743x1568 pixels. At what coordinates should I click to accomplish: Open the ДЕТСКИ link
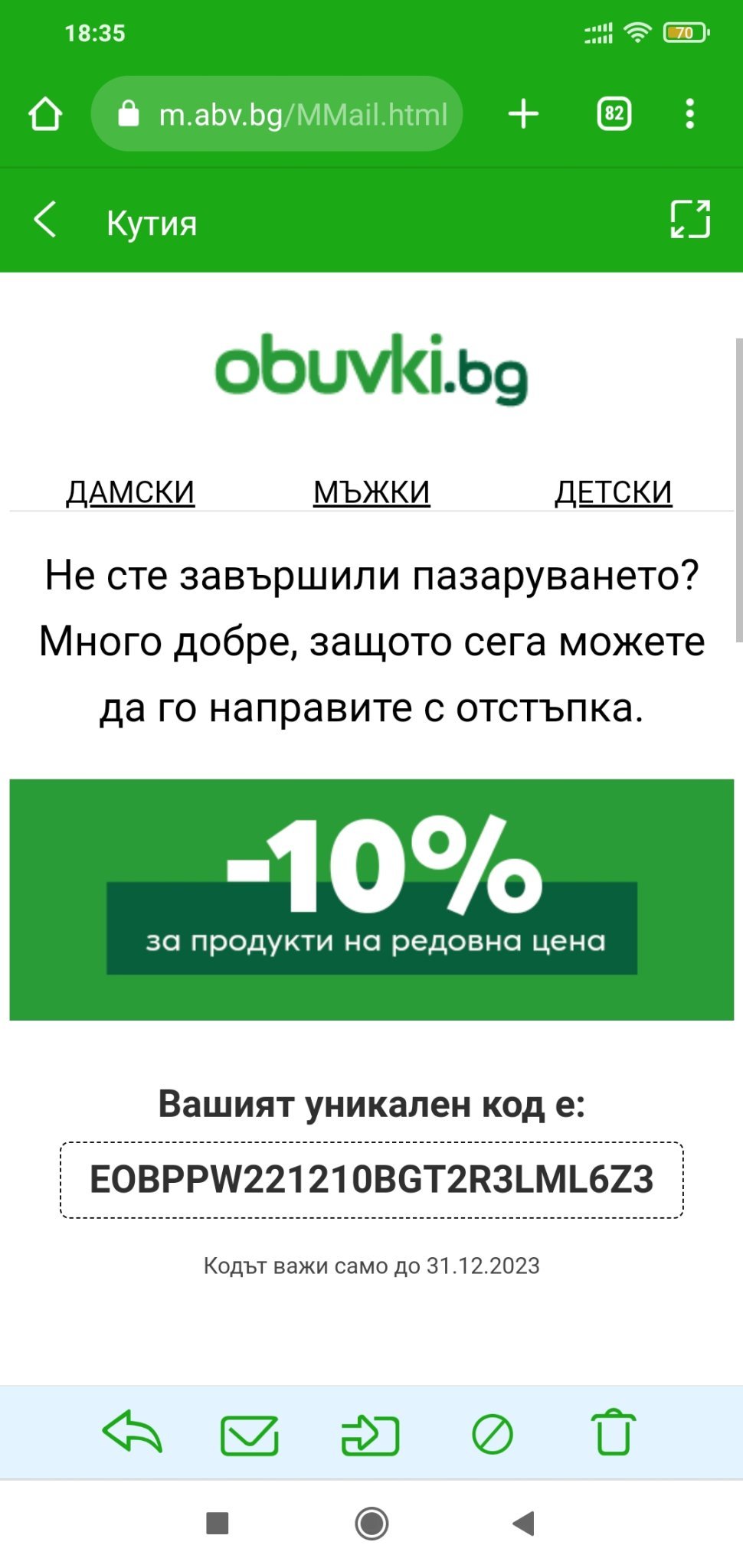pyautogui.click(x=613, y=492)
